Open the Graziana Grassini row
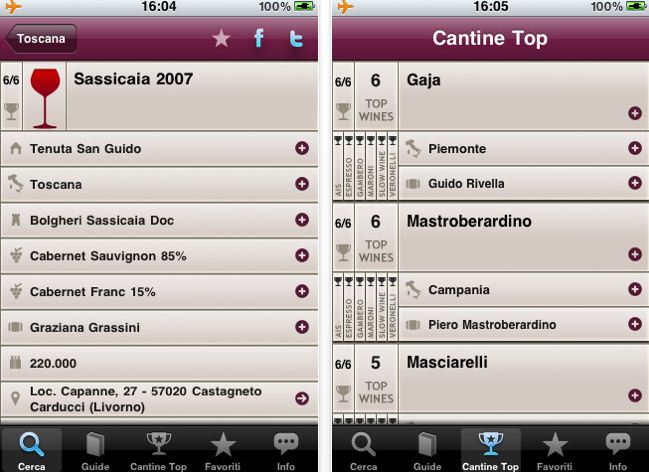This screenshot has width=649, height=472. (160, 327)
